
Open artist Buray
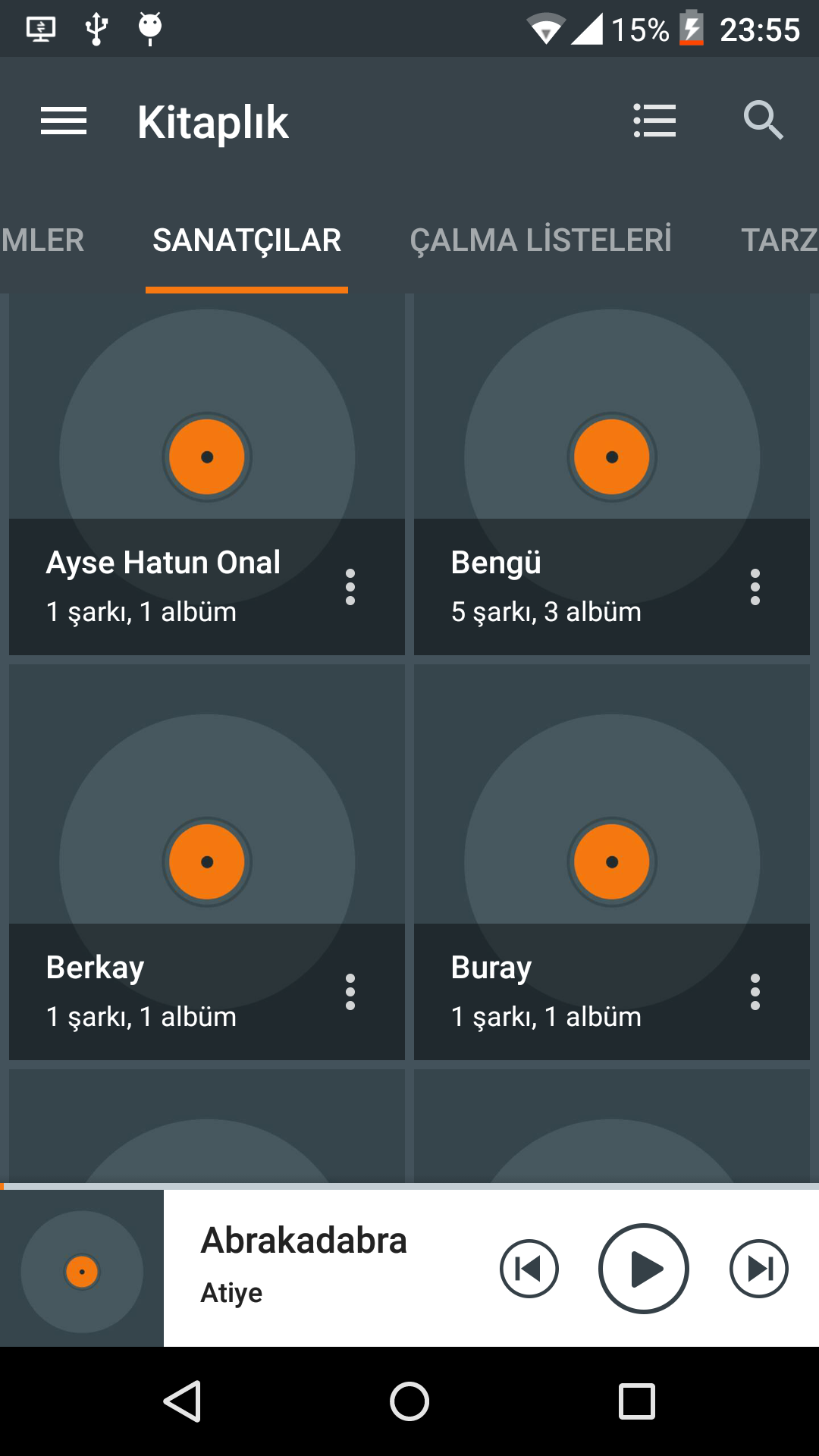(x=611, y=861)
